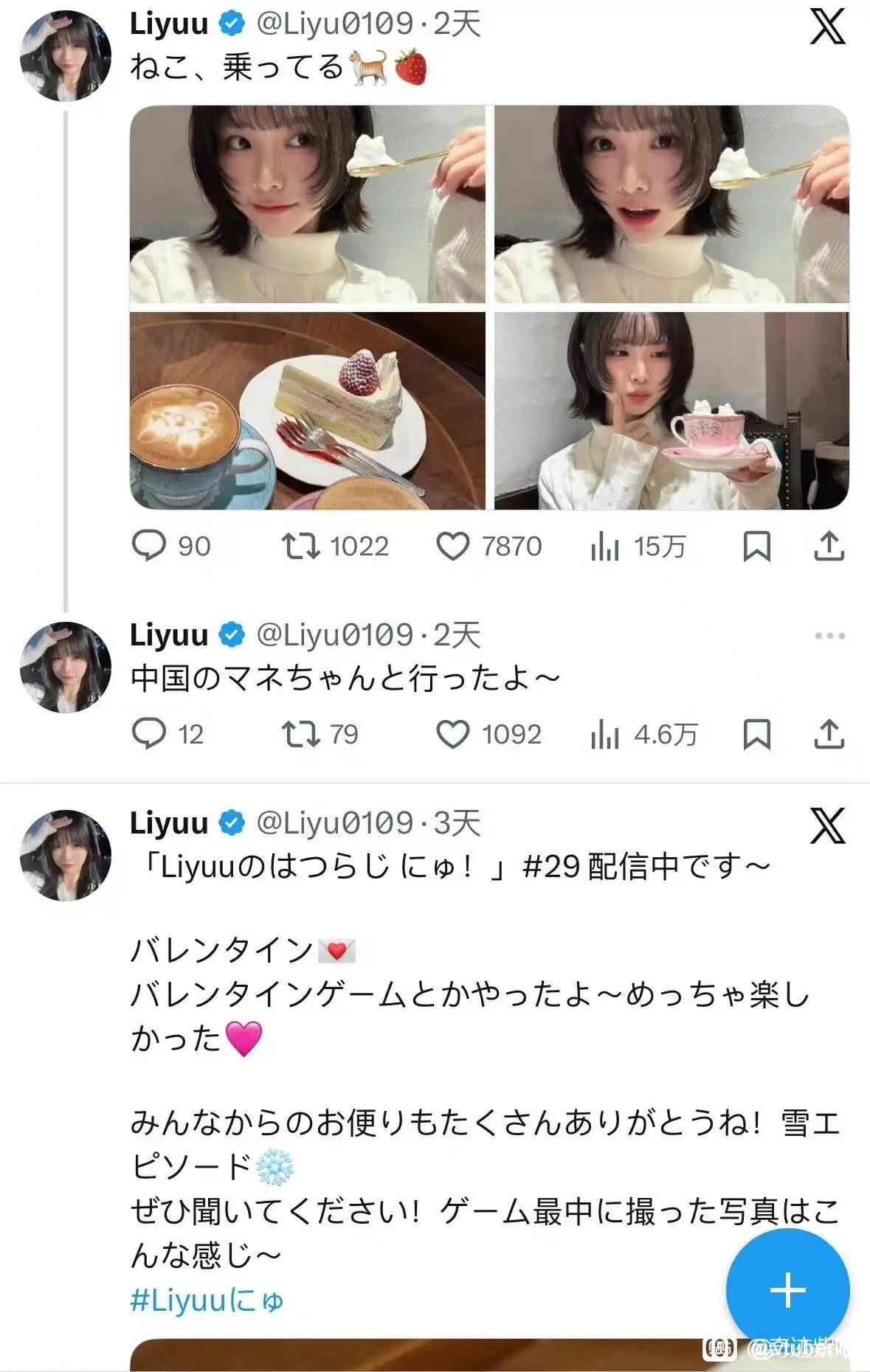Share the tweet with 4.6万 views
Viewport: 870px width, 1372px height.
[x=829, y=735]
